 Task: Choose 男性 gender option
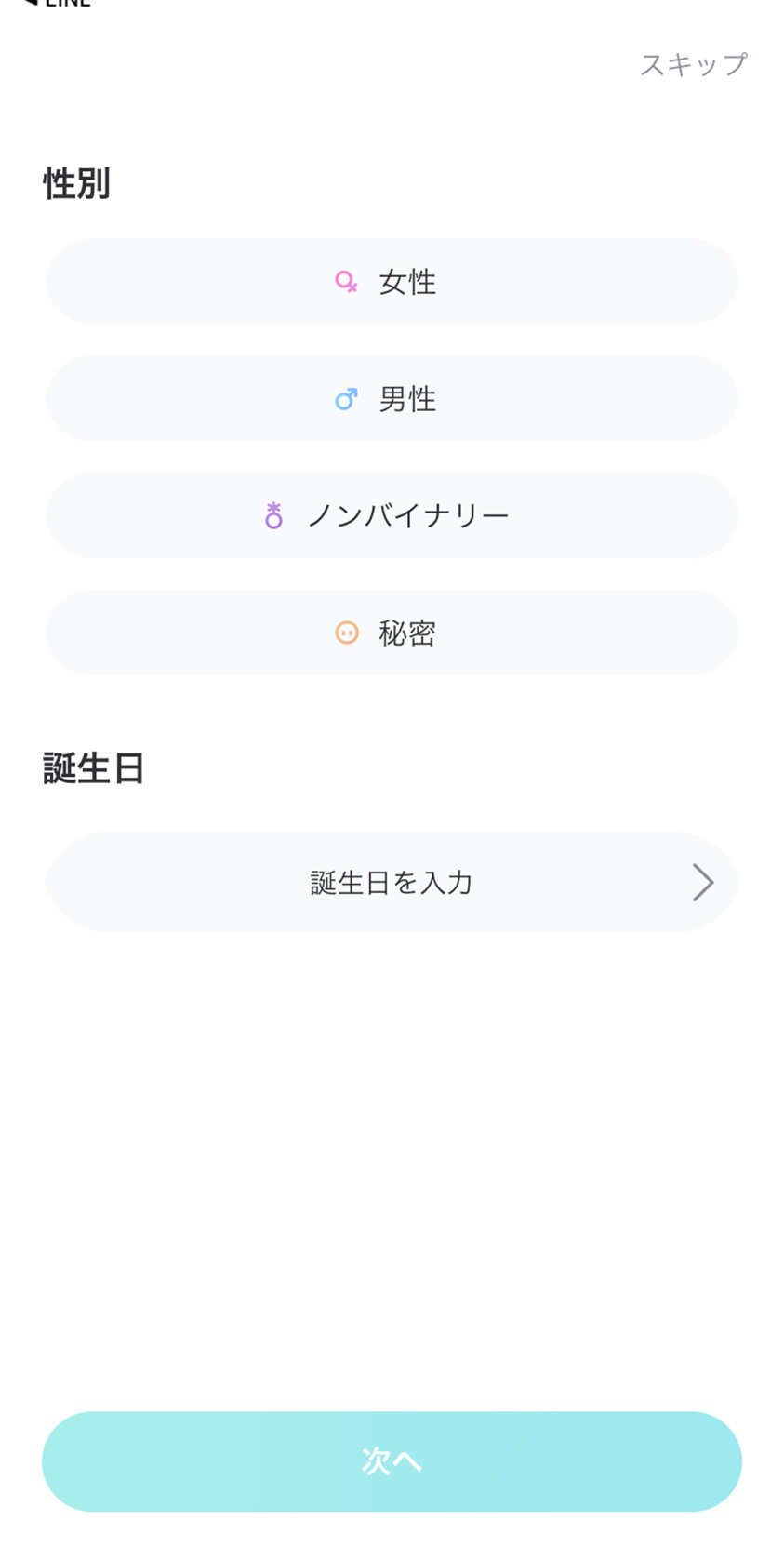[392, 398]
